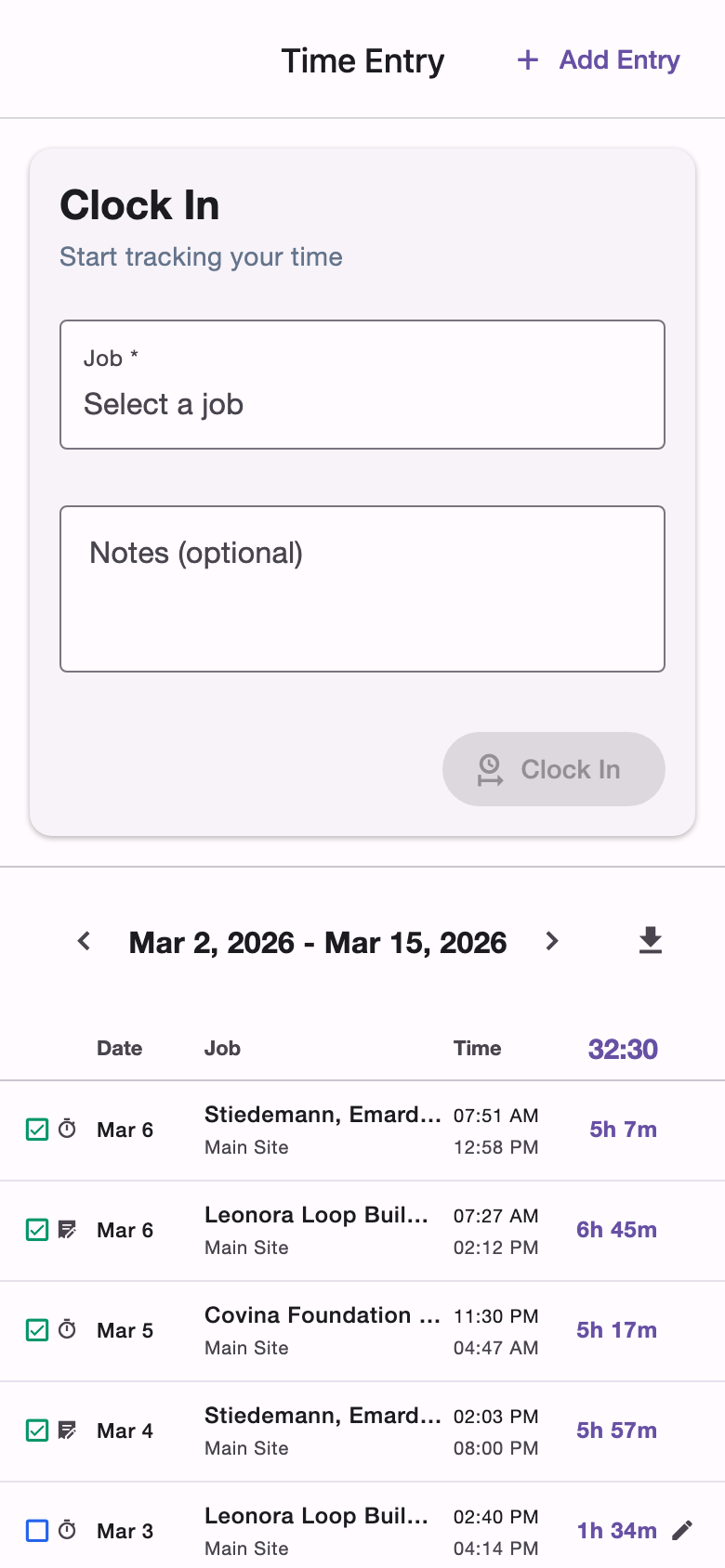The width and height of the screenshot is (725, 1568).
Task: Check the Mar 3 Leonora Loop checkbox
Action: coord(35,1531)
